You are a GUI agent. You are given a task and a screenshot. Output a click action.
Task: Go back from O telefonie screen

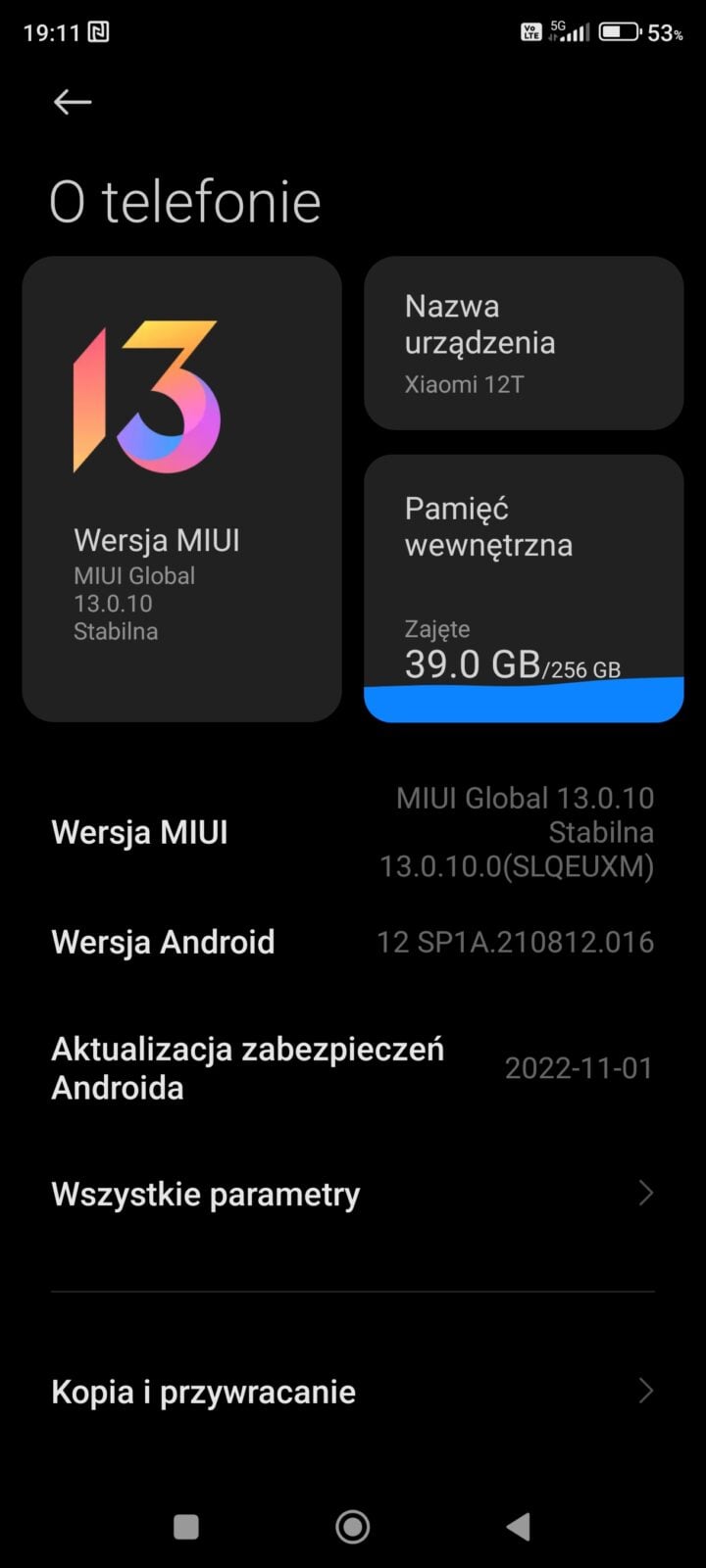point(73,102)
